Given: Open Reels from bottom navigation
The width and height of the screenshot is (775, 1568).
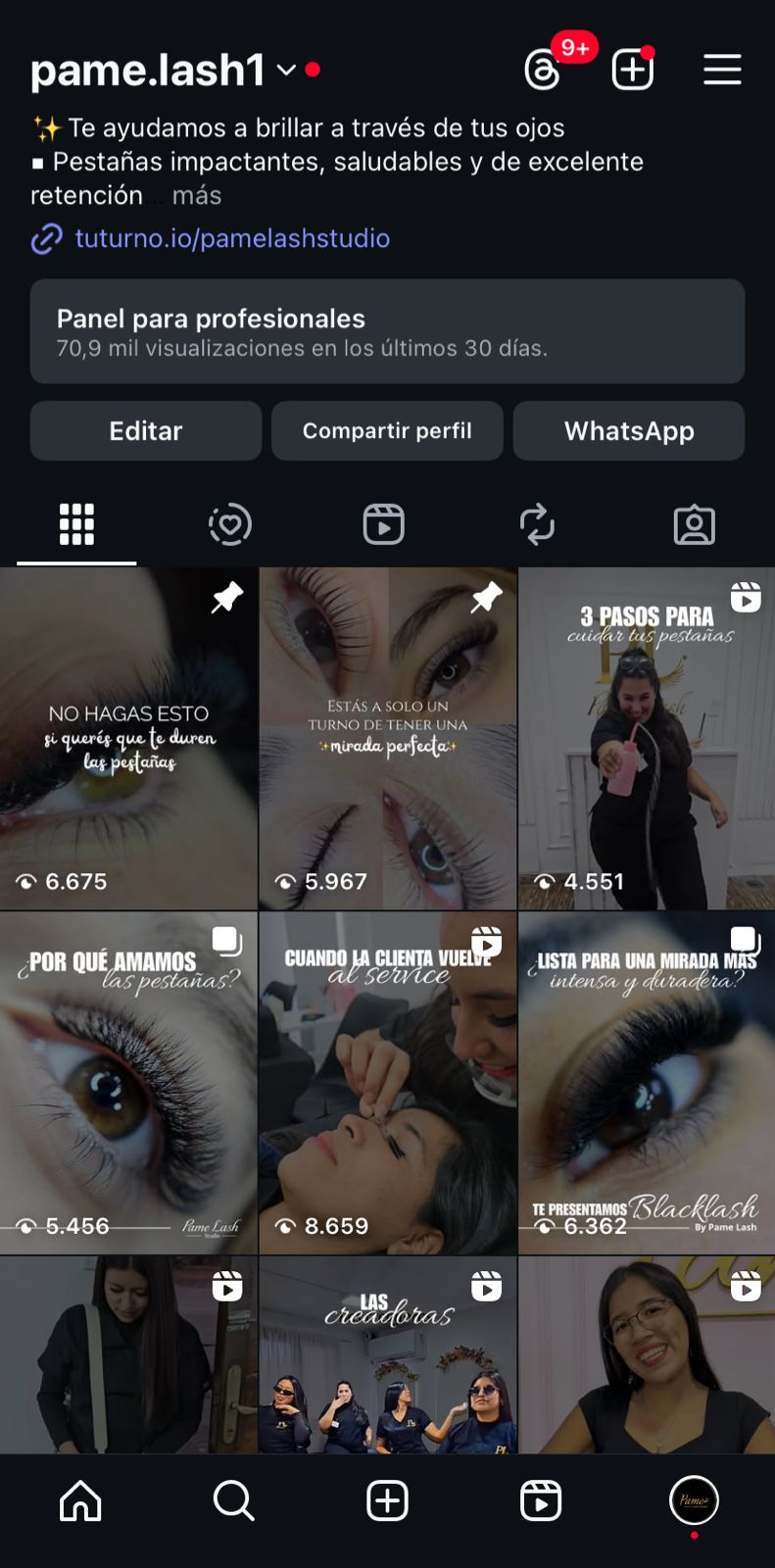Looking at the screenshot, I should point(540,1500).
